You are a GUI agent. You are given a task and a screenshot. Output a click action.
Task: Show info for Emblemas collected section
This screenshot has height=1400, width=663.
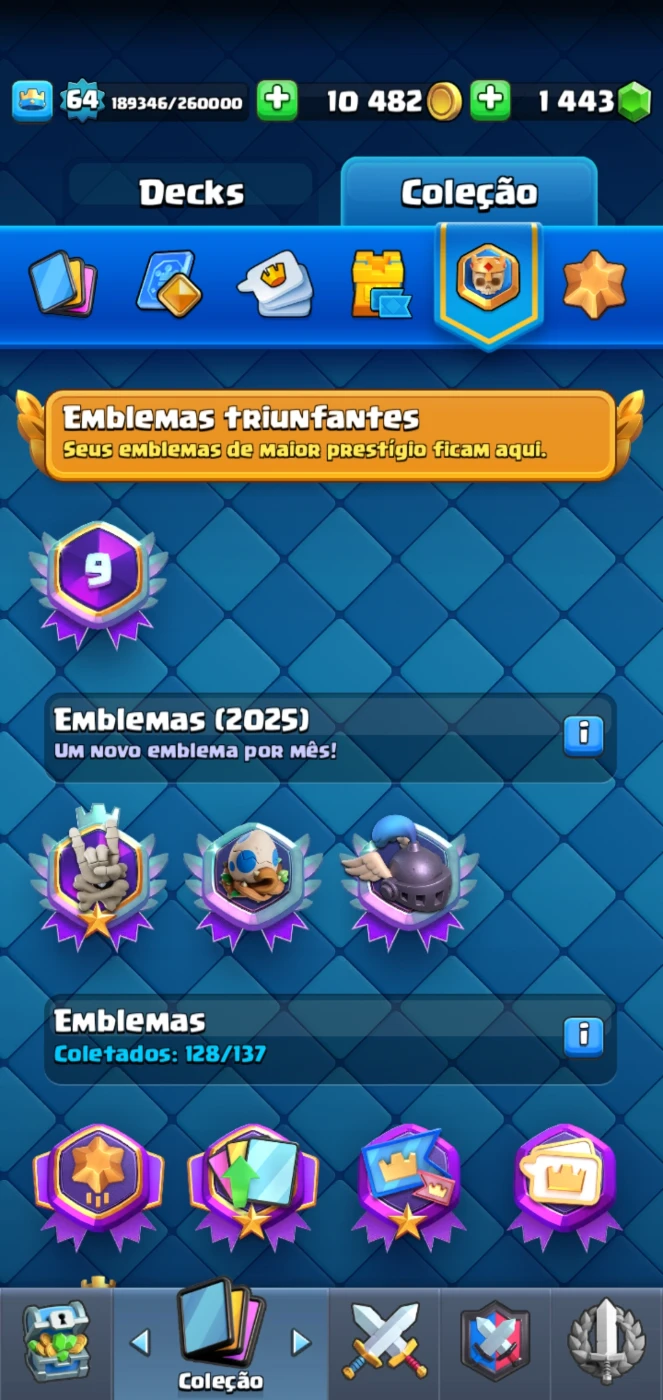[583, 1036]
